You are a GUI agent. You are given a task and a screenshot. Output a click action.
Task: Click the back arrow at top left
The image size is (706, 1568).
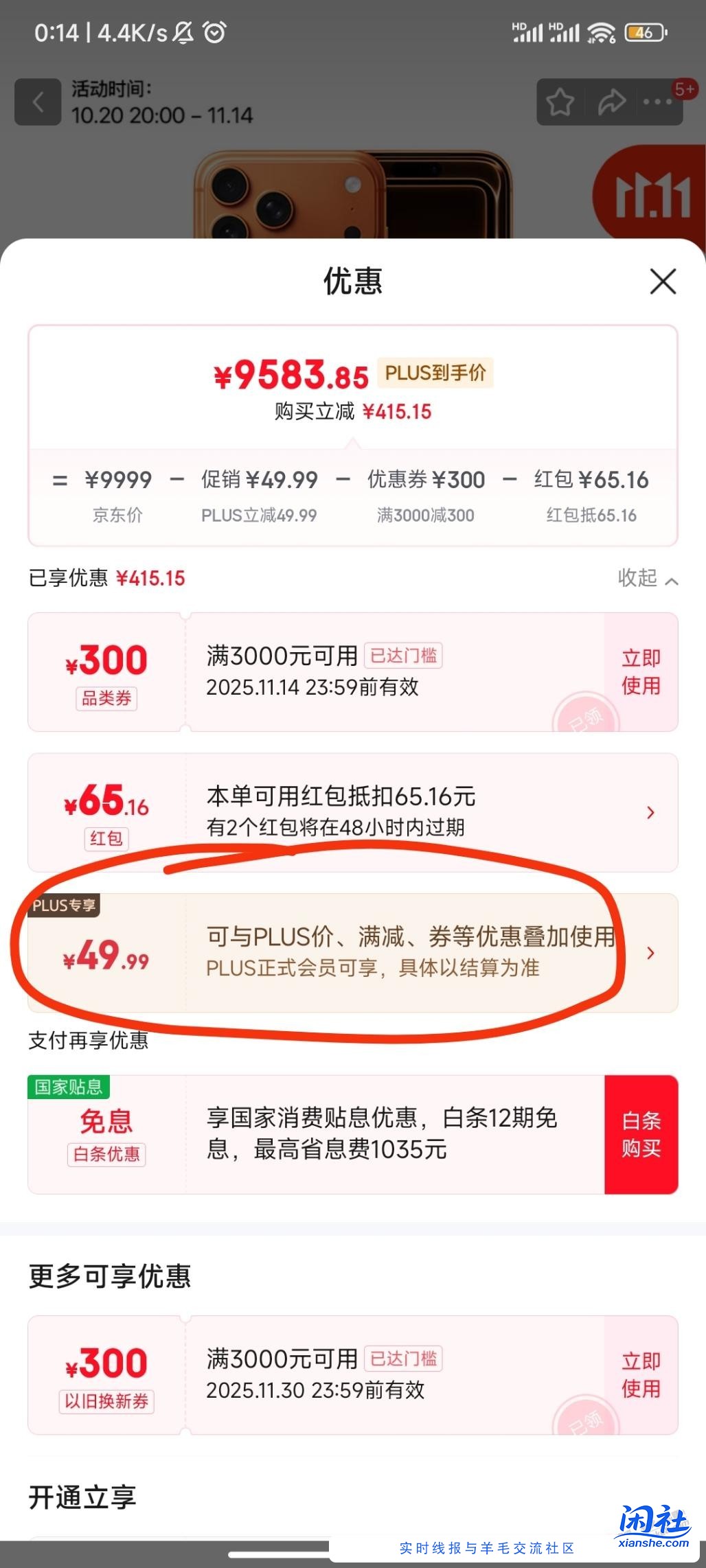[38, 103]
